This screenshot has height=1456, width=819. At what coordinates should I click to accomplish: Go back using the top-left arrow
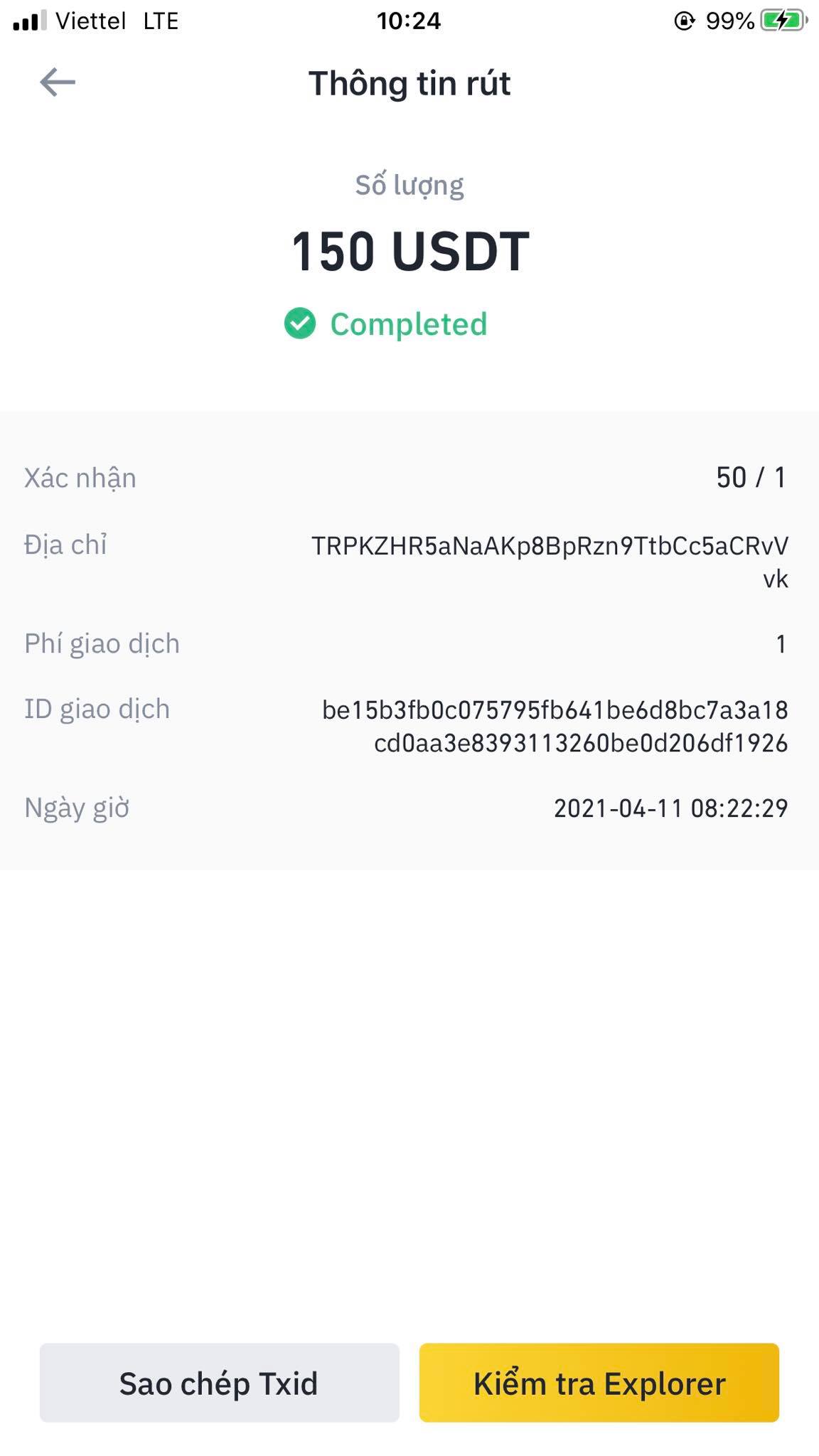(x=58, y=82)
